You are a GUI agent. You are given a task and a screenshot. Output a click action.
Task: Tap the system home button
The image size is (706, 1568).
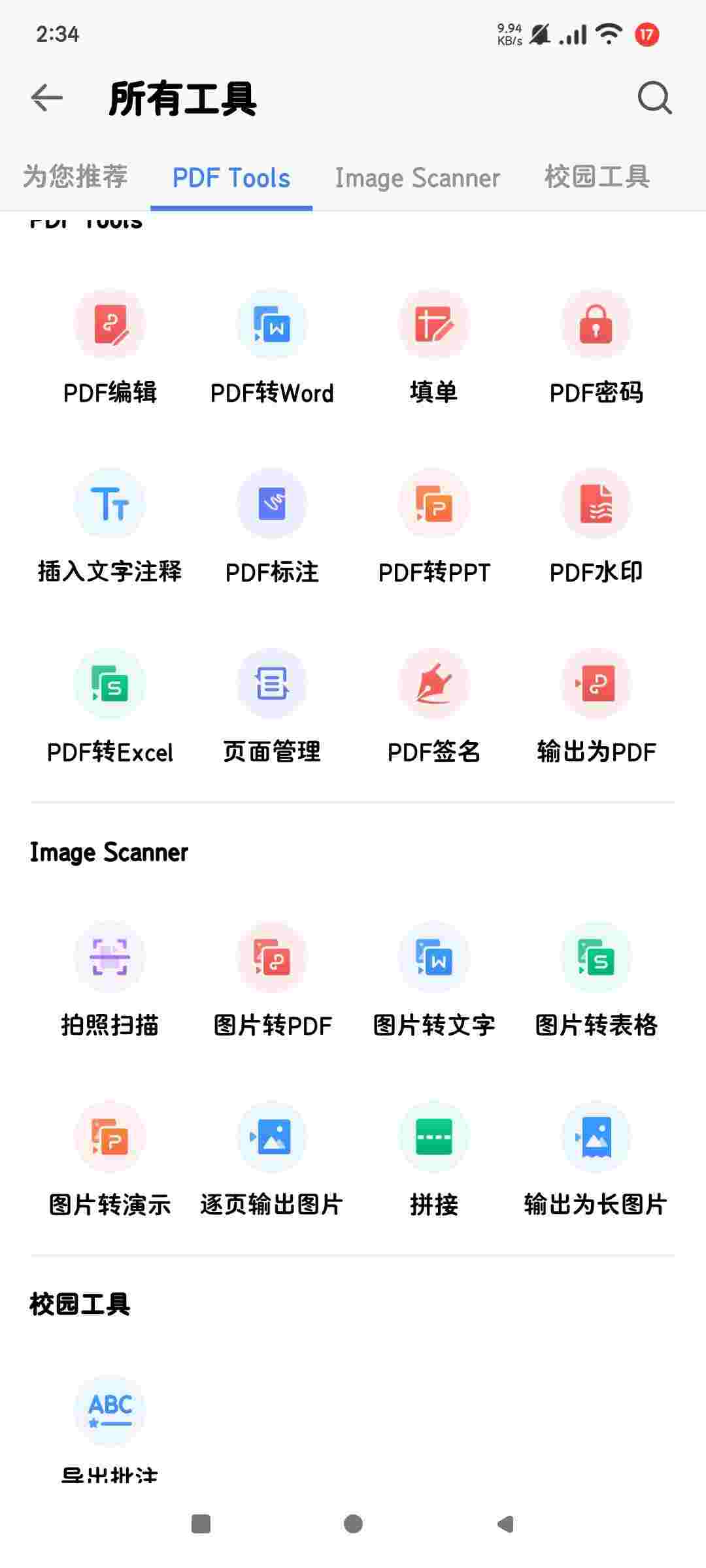coord(353,1524)
